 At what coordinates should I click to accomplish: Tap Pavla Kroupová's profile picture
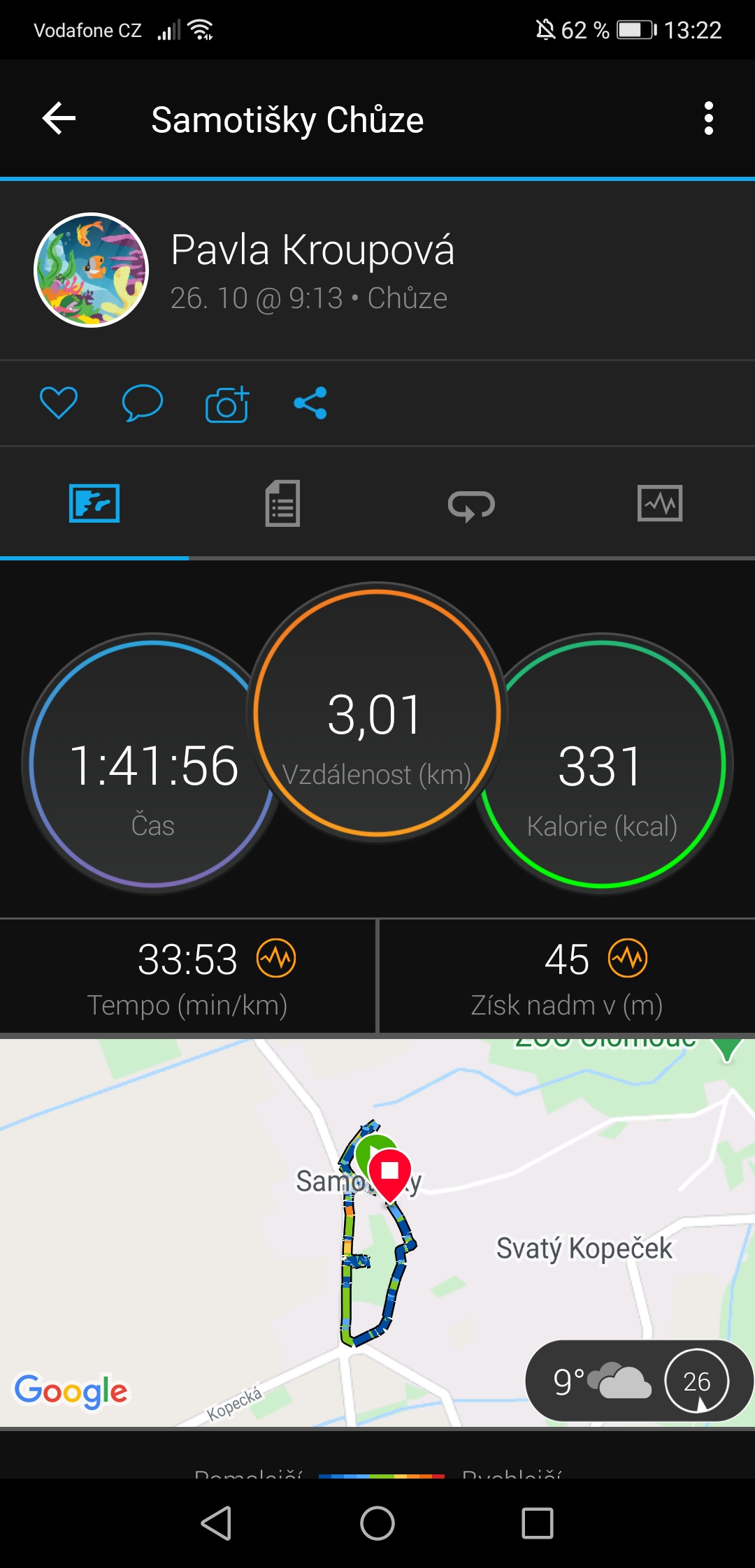click(x=92, y=270)
